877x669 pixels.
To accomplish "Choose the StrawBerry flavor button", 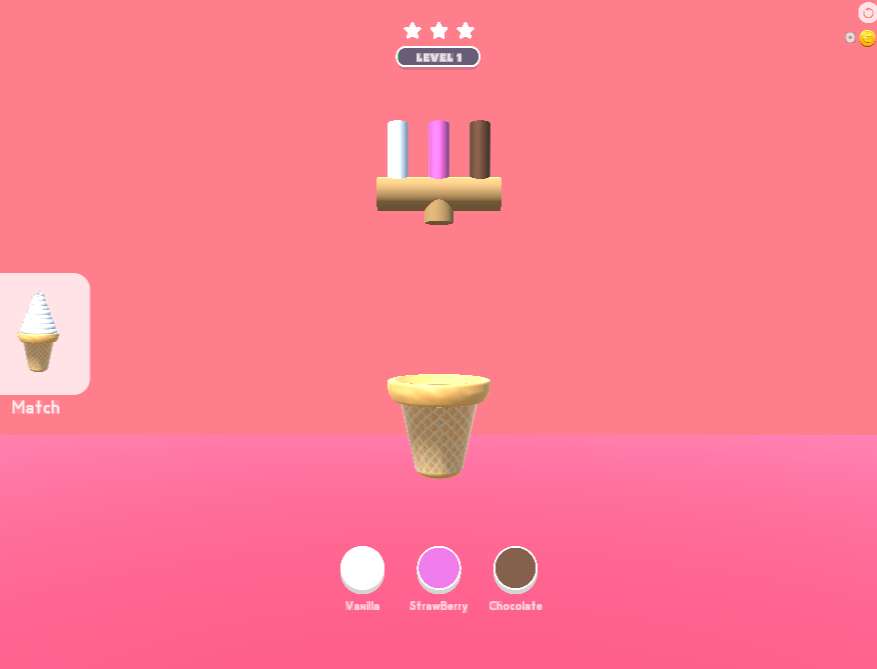I will pos(439,568).
